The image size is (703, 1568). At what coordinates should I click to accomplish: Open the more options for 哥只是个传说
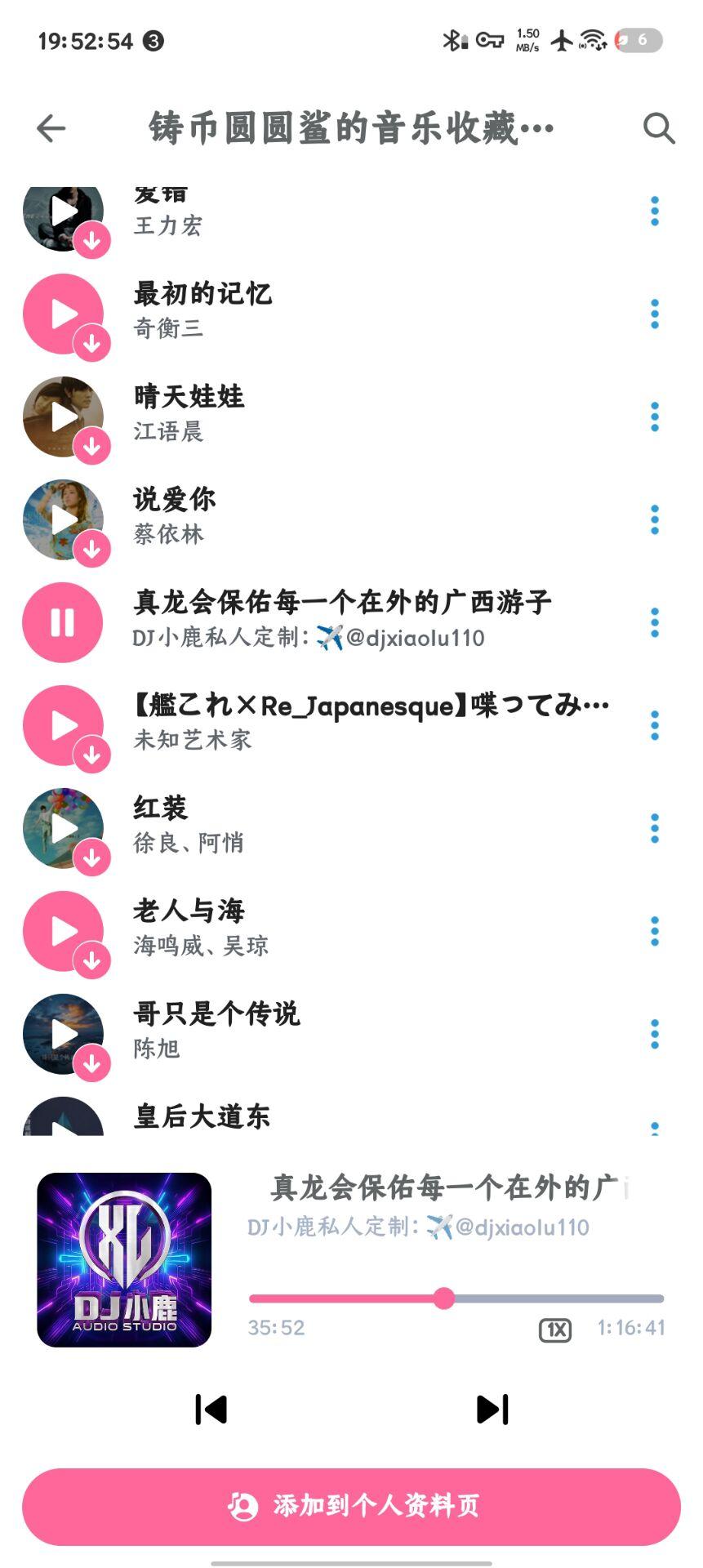coord(654,1034)
